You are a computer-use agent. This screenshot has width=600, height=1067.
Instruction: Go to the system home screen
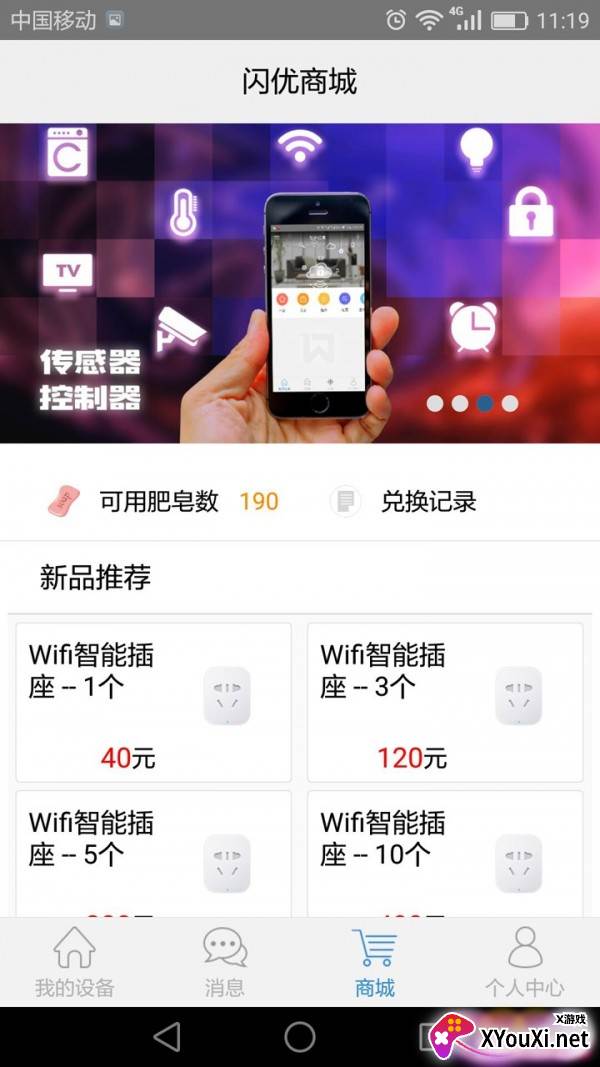coord(300,1037)
